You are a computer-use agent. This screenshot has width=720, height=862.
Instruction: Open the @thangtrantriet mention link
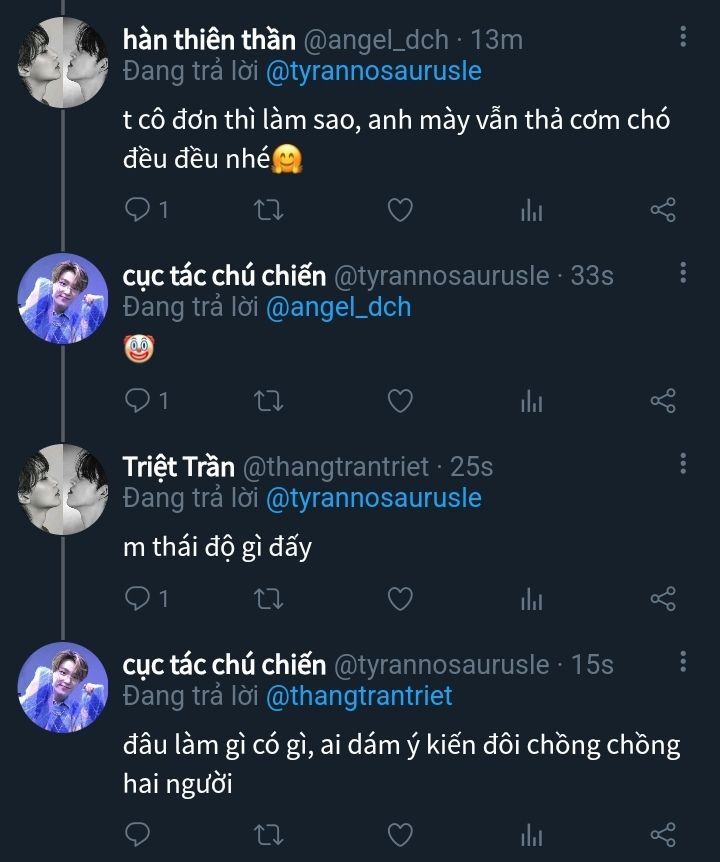pos(359,695)
